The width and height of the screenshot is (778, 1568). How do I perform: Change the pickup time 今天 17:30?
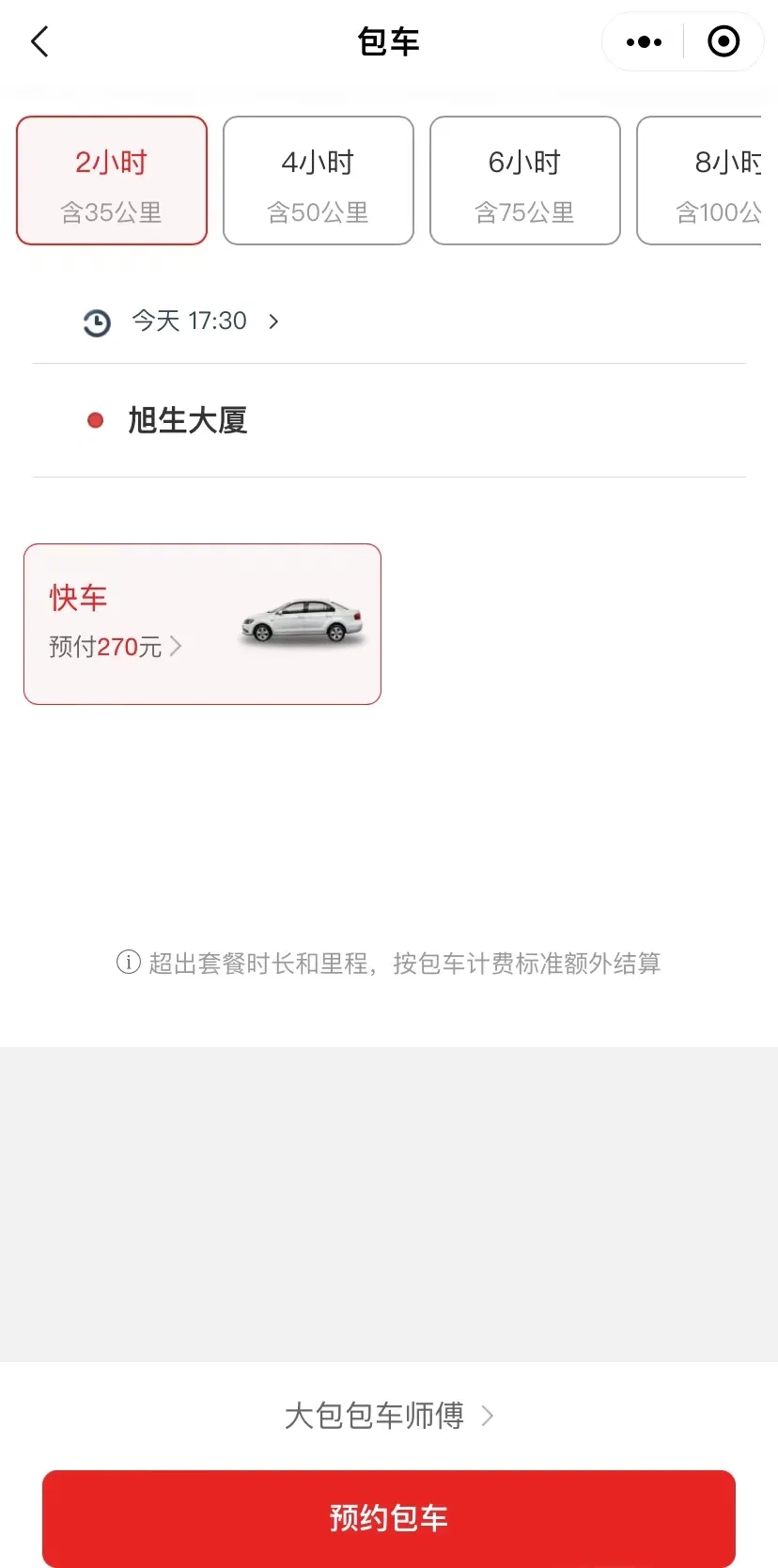(x=190, y=321)
